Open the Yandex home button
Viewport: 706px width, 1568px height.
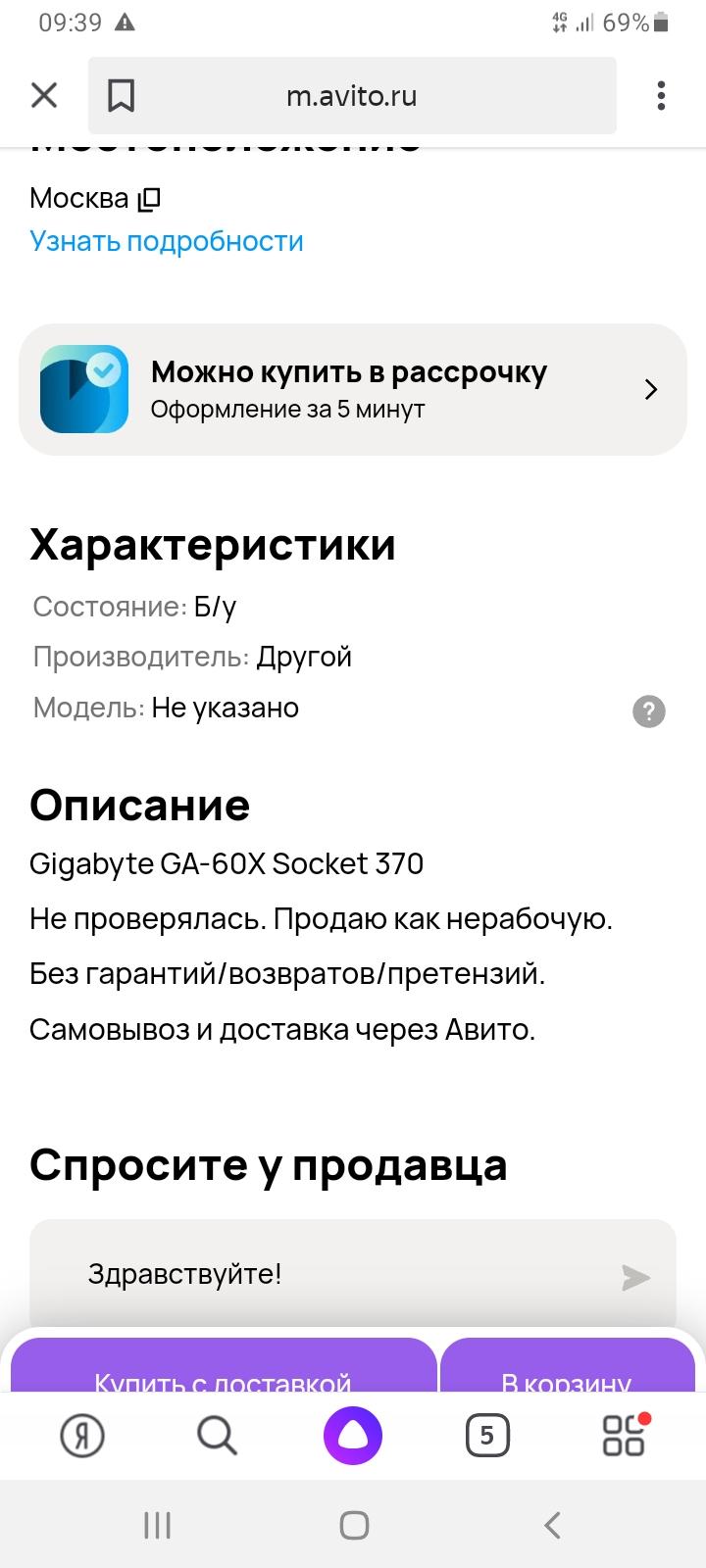pos(82,1437)
